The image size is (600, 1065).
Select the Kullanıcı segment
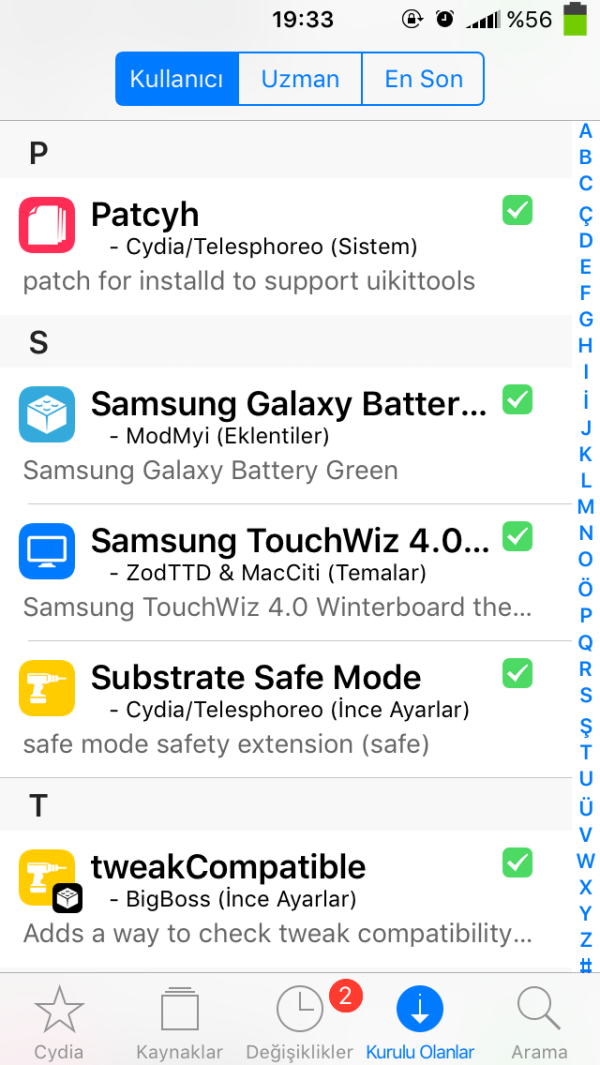177,79
